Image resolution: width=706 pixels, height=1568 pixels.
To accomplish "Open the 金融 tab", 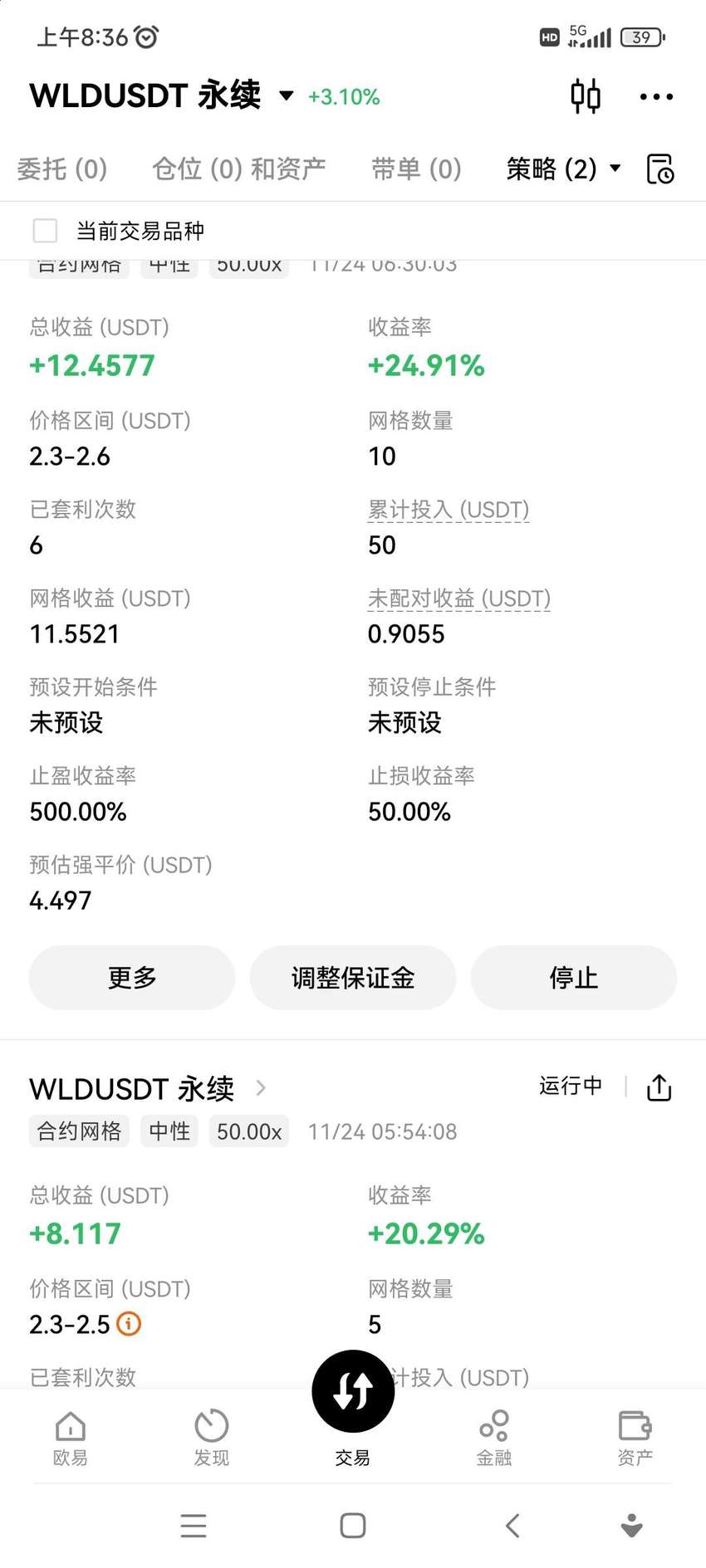I will click(x=494, y=1439).
